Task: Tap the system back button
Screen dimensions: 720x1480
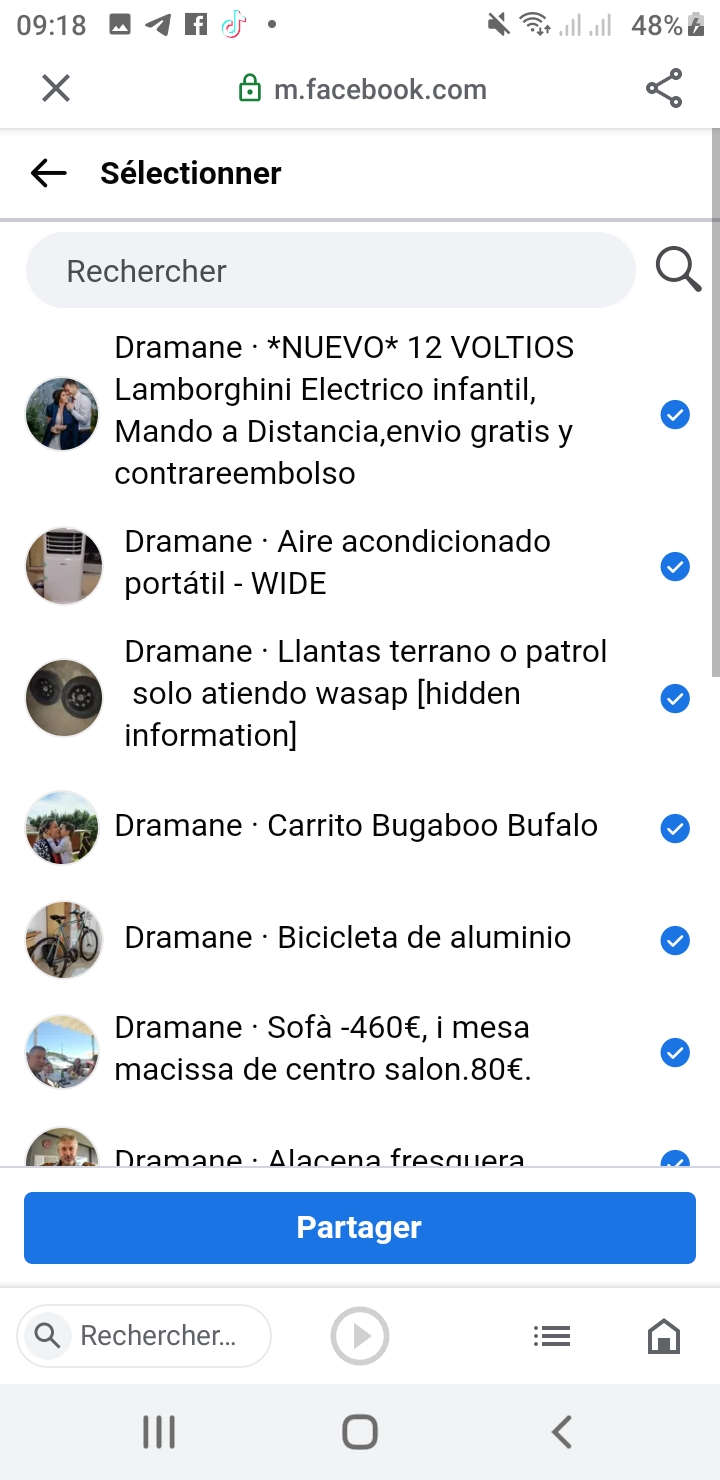Action: (x=562, y=1432)
